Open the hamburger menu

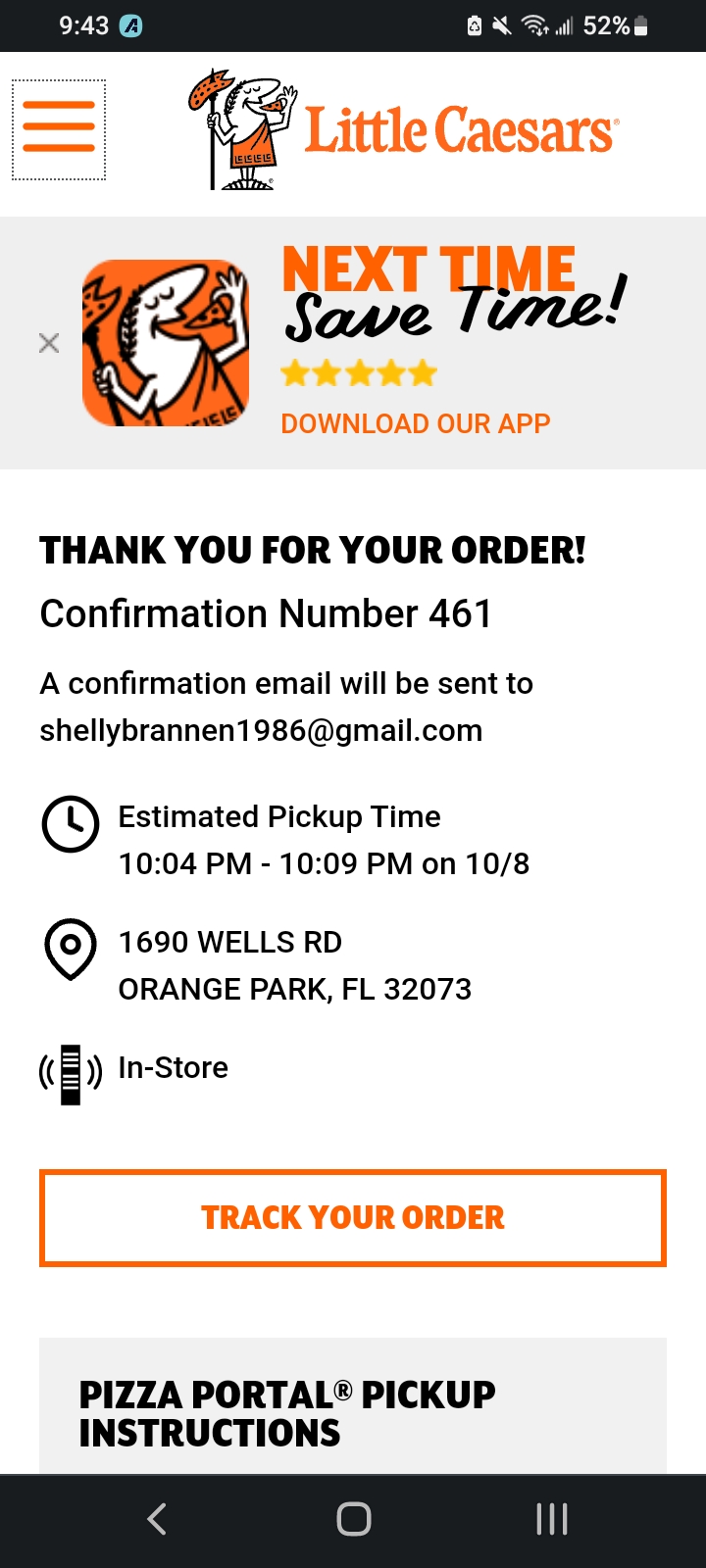[59, 129]
